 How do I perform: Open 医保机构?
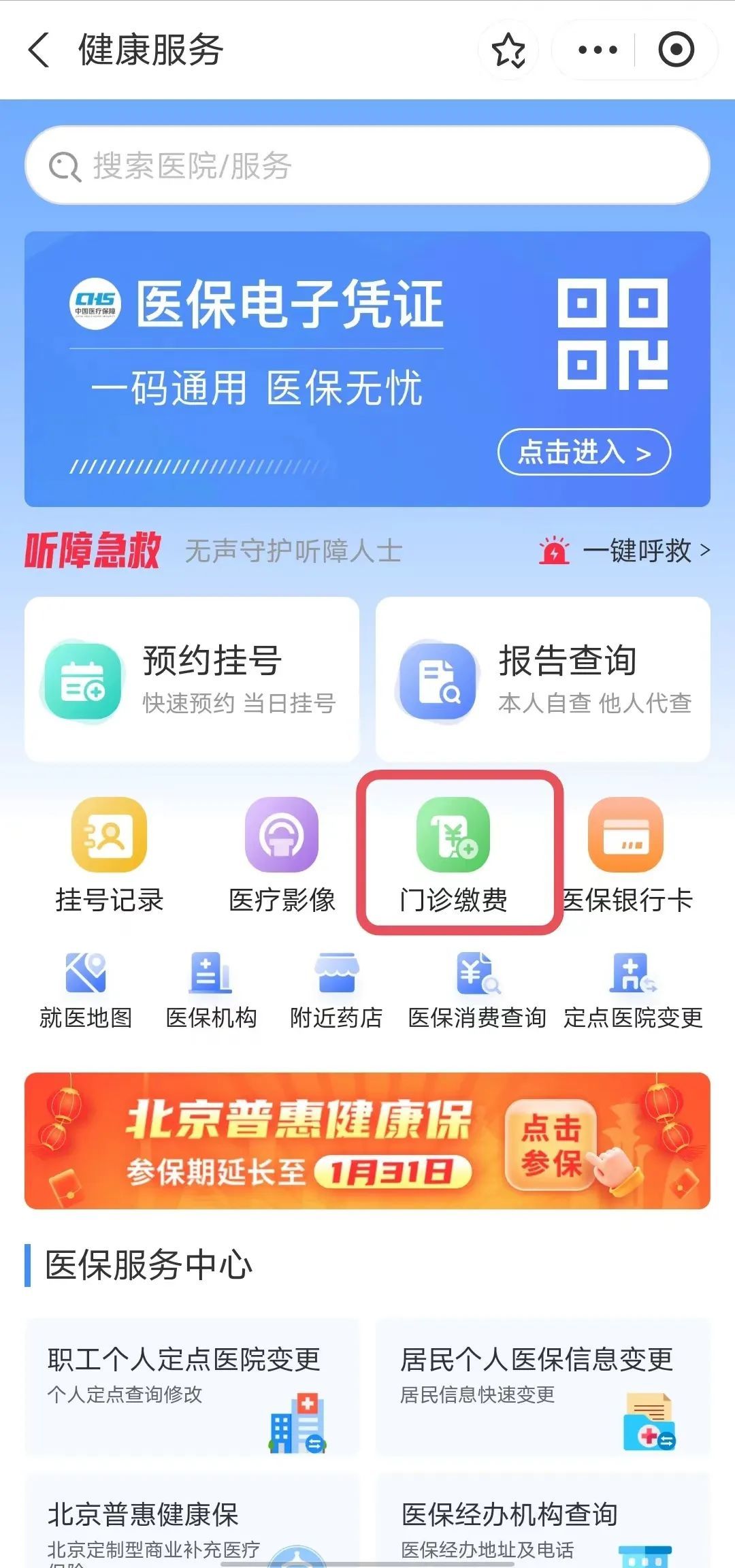[211, 990]
